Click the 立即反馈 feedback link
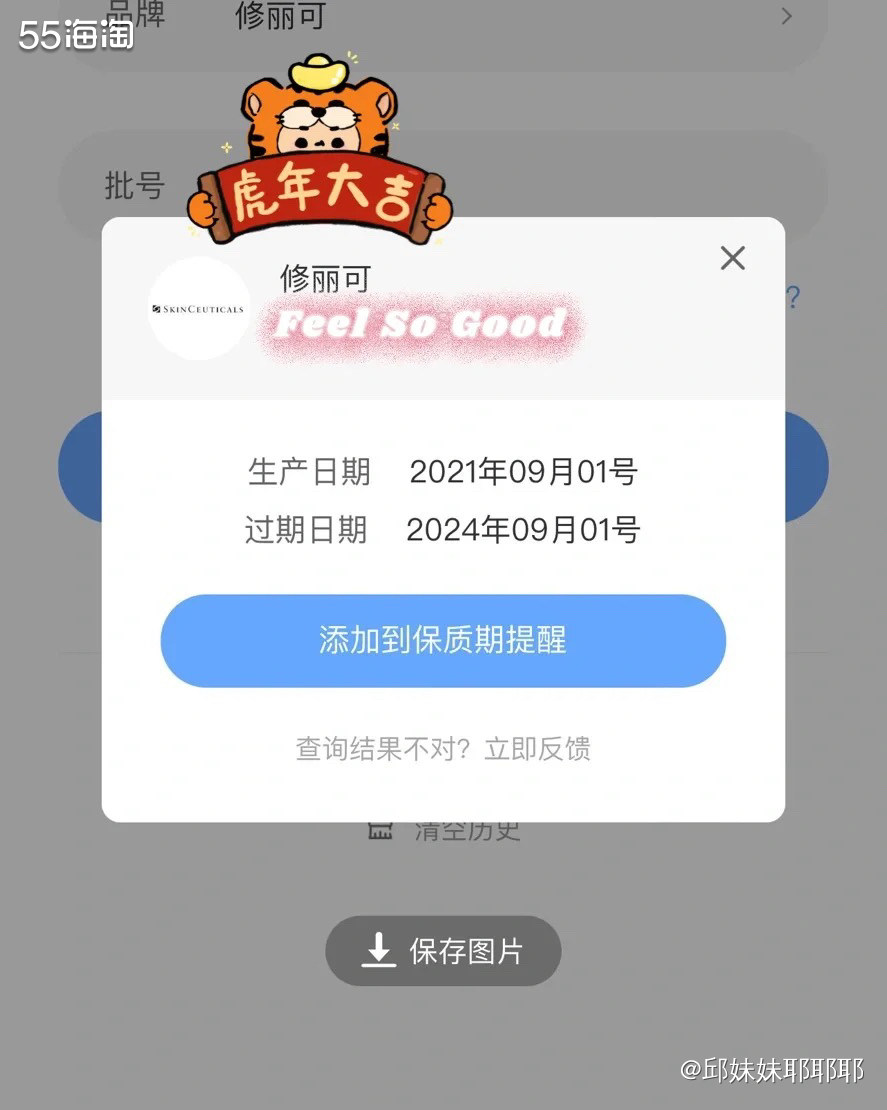Screen dimensions: 887x1110 tap(539, 748)
